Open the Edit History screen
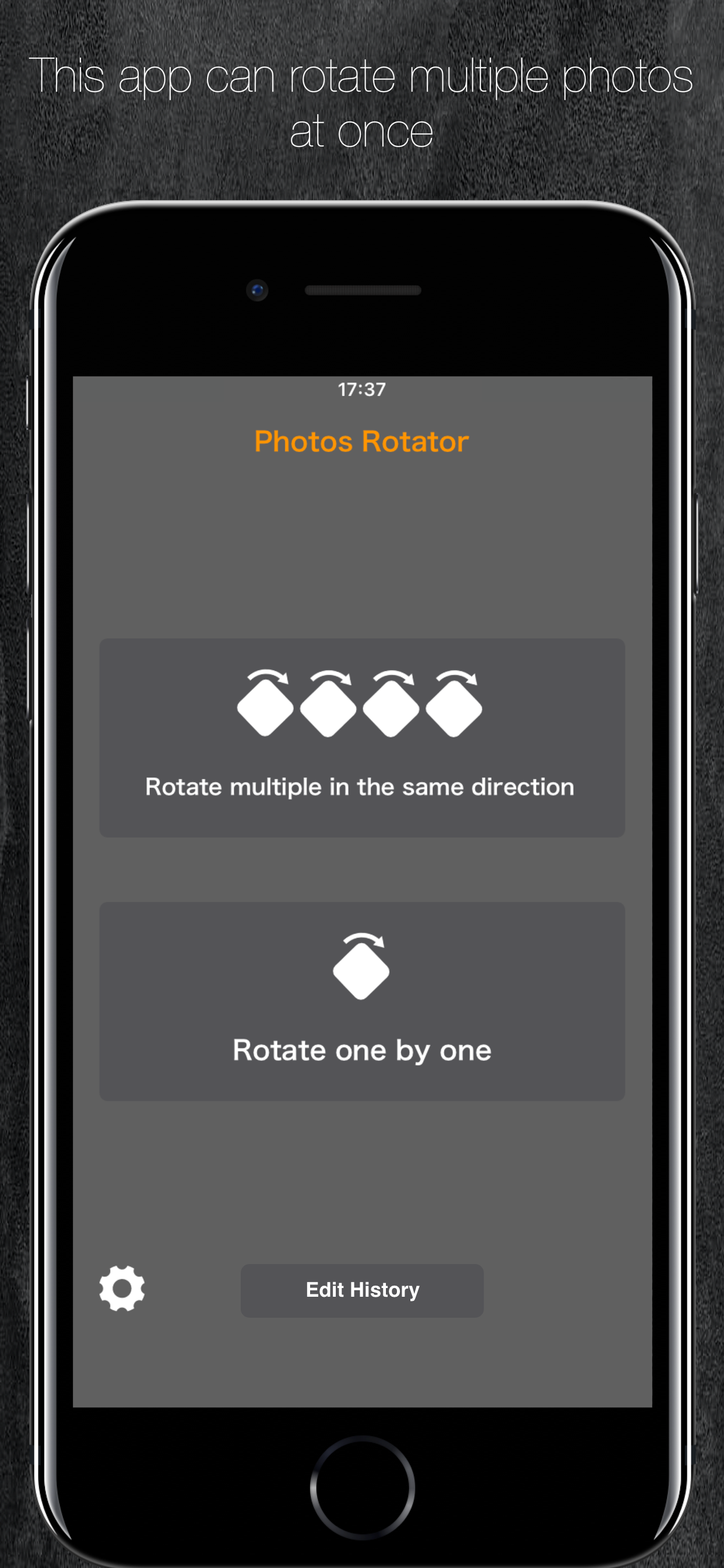Screen dimensions: 724x1568 (362, 1290)
